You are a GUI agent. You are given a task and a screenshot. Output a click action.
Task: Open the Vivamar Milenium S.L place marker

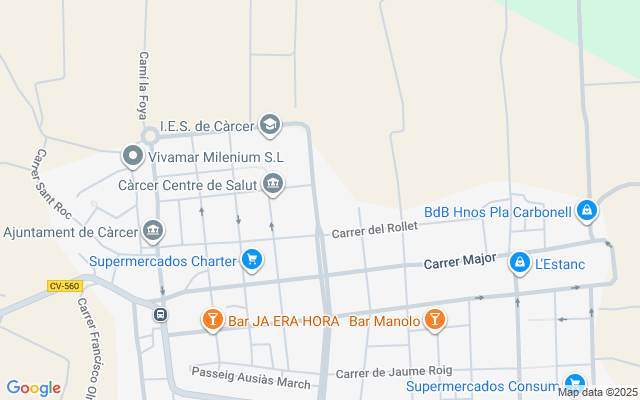pos(133,157)
